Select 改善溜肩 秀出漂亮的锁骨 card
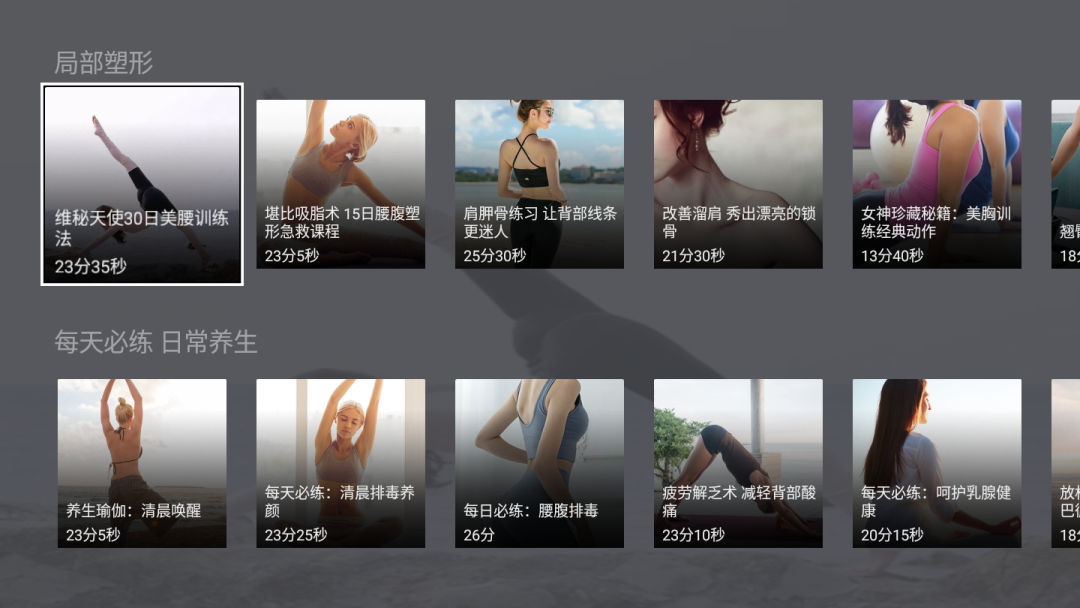1080x608 pixels. [738, 184]
